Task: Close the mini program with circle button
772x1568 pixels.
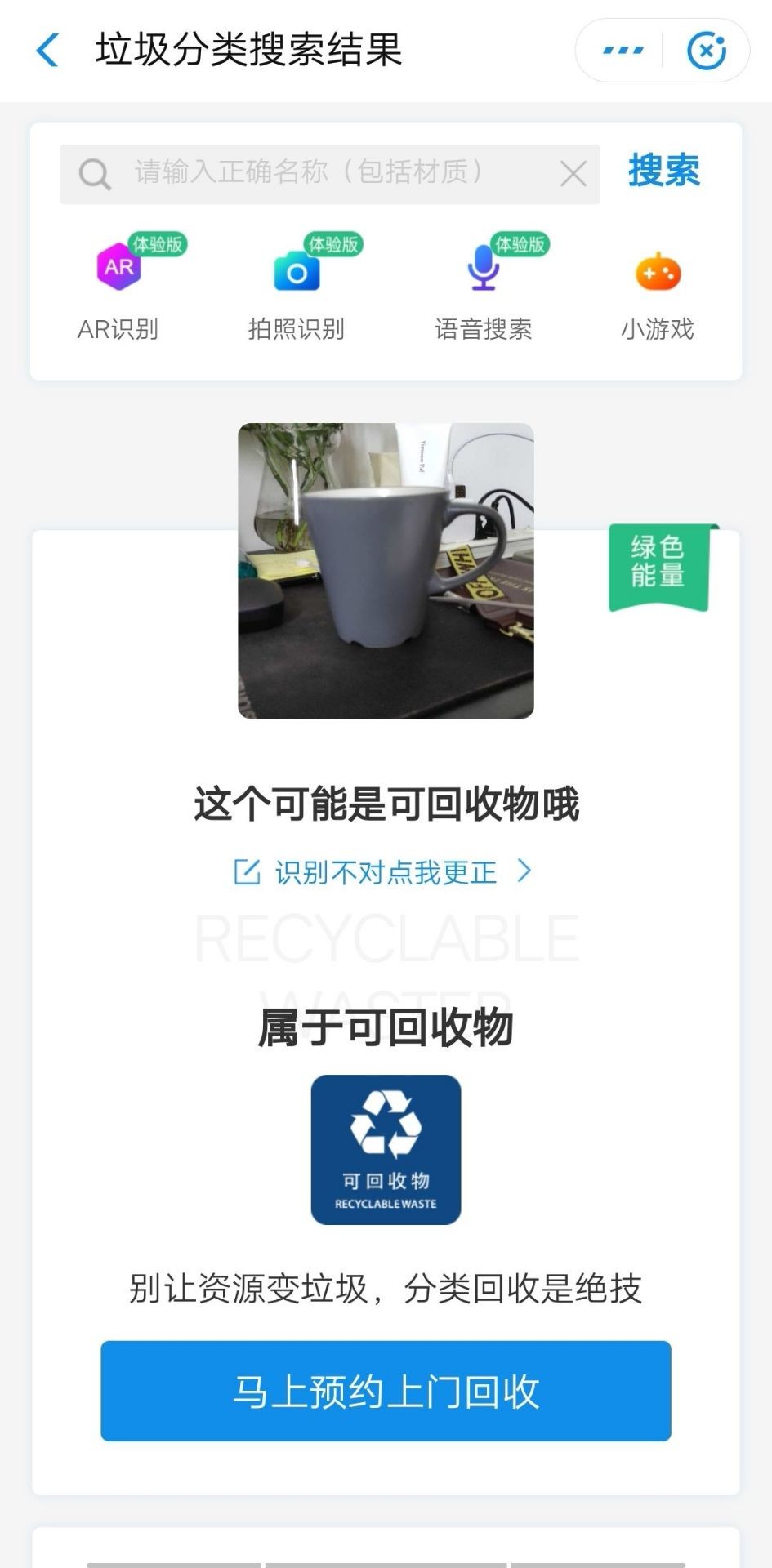Action: tap(707, 48)
